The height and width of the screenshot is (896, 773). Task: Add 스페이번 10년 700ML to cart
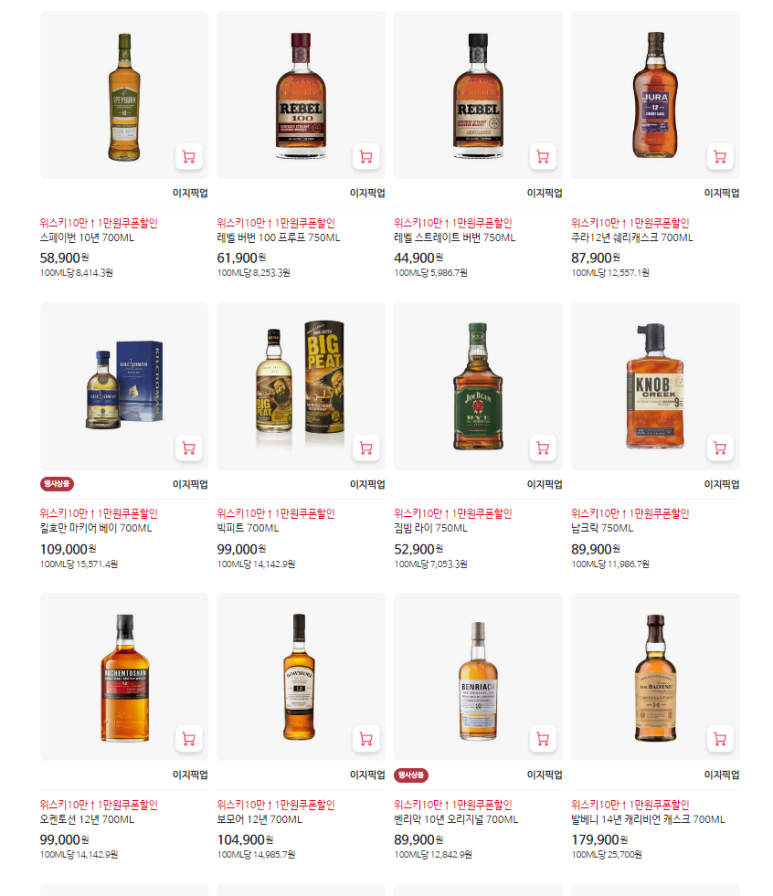point(189,157)
